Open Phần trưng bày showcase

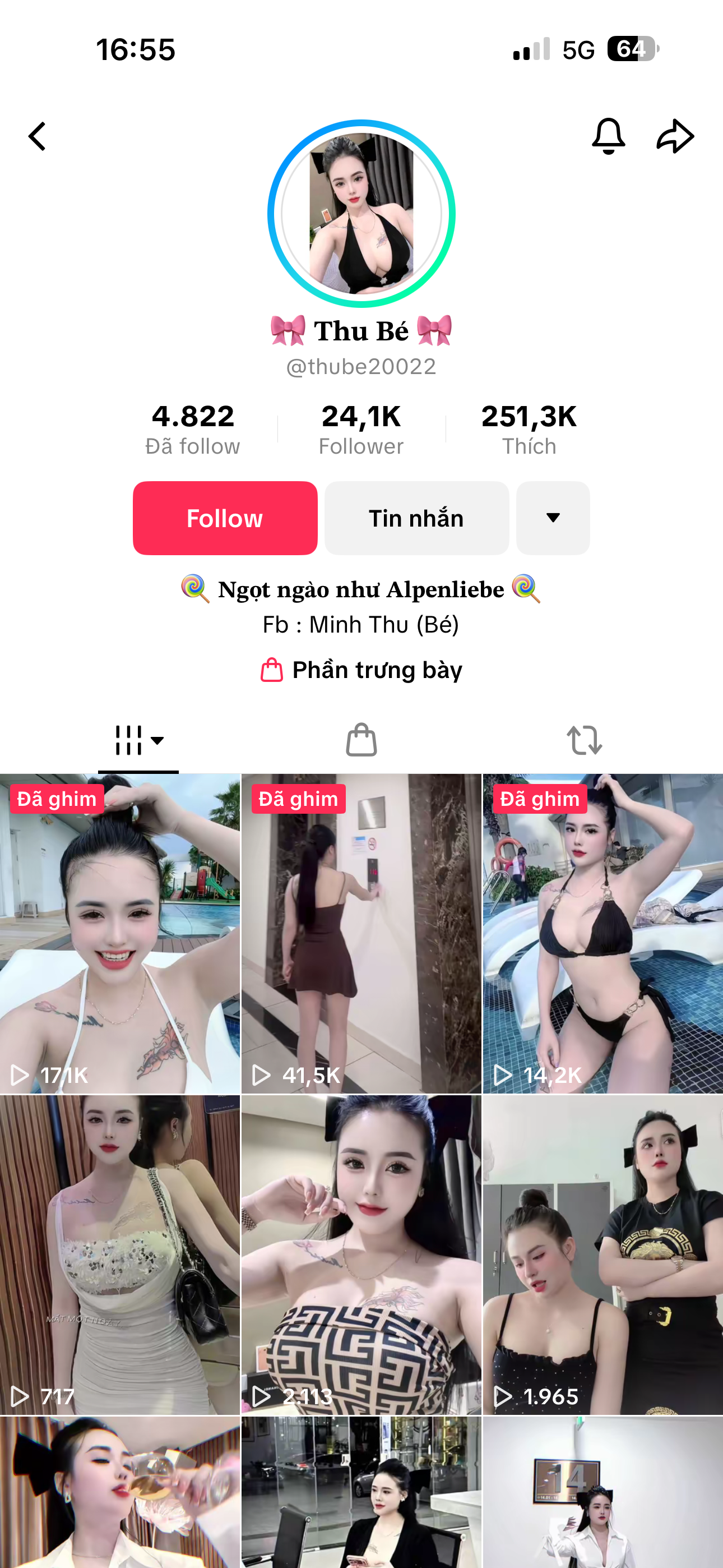pyautogui.click(x=361, y=670)
